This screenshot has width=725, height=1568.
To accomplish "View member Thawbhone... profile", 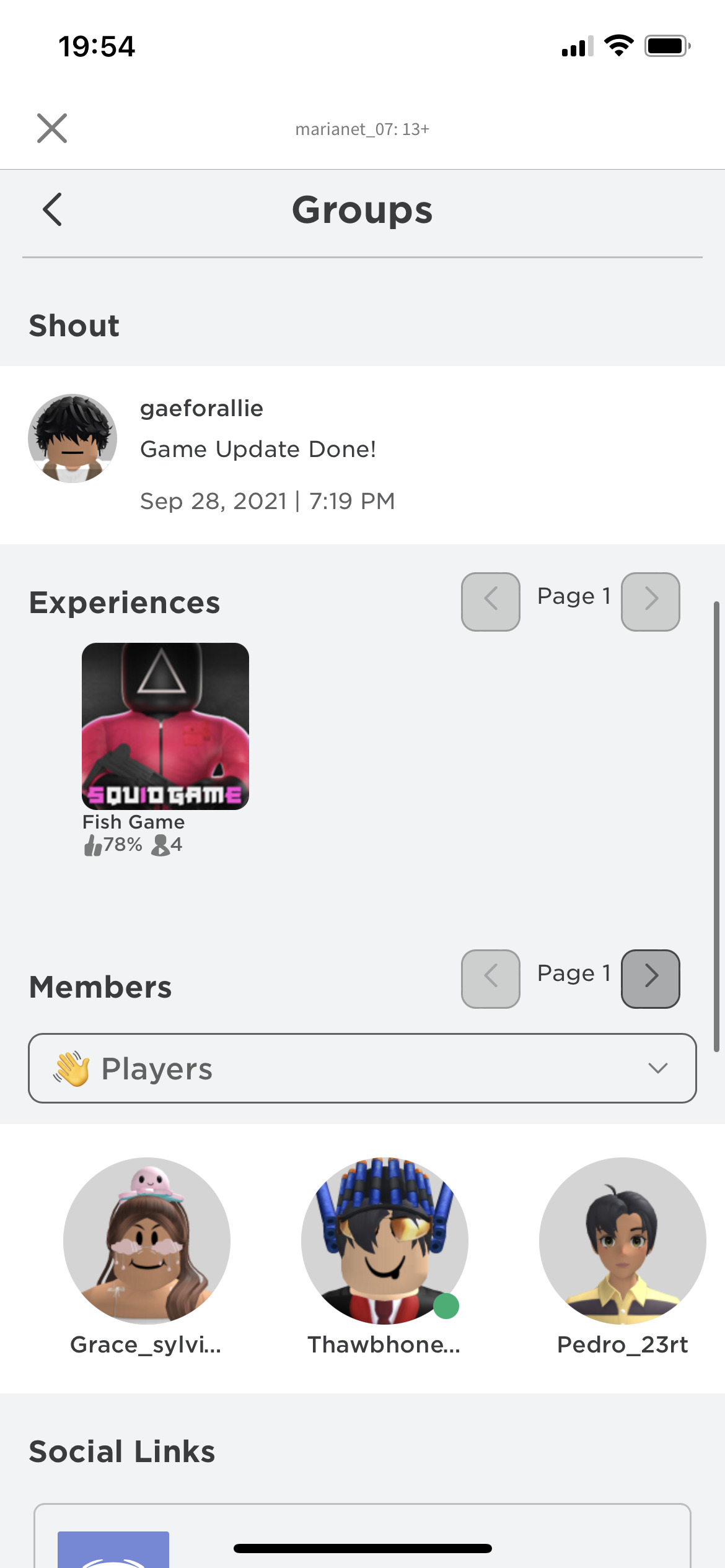I will (x=384, y=1241).
